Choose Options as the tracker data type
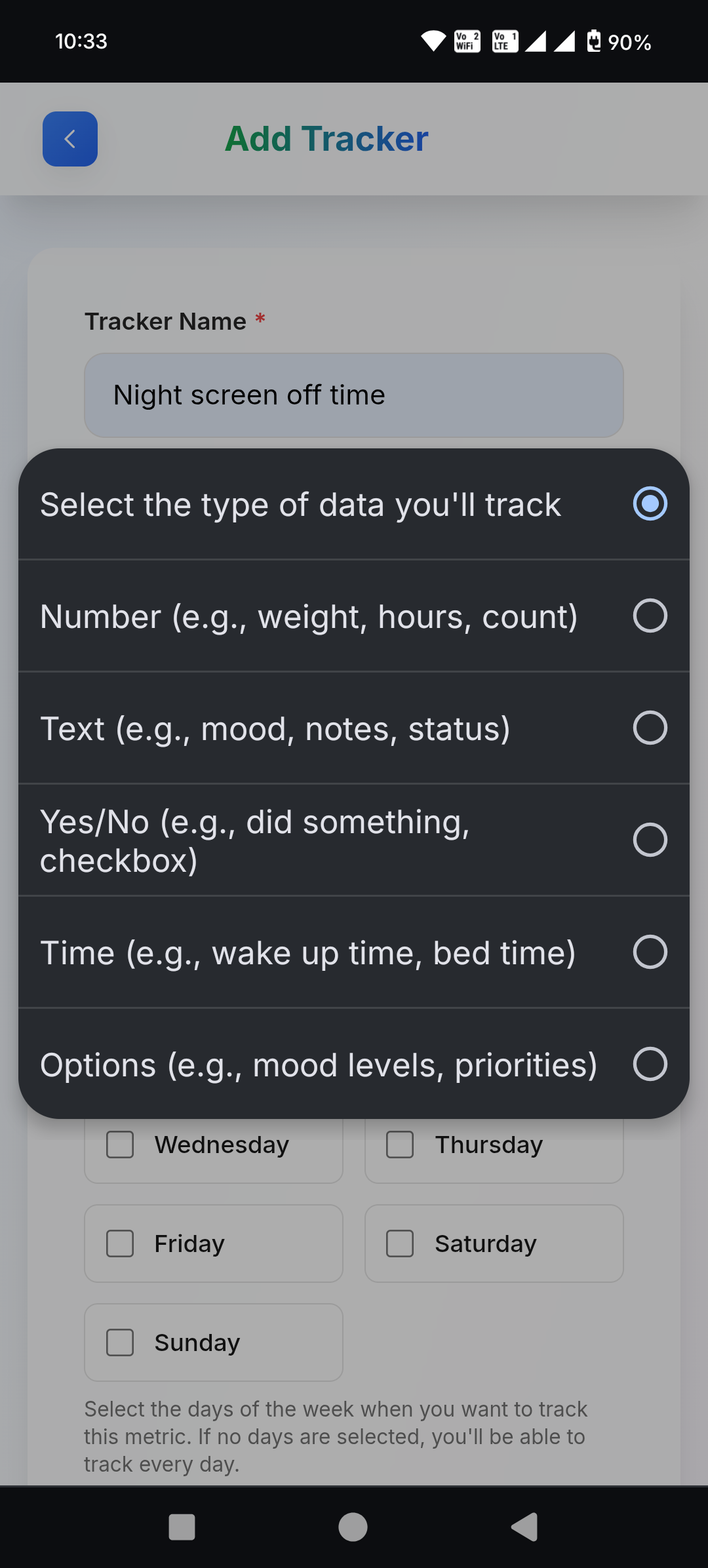The width and height of the screenshot is (708, 1568). point(354,1065)
